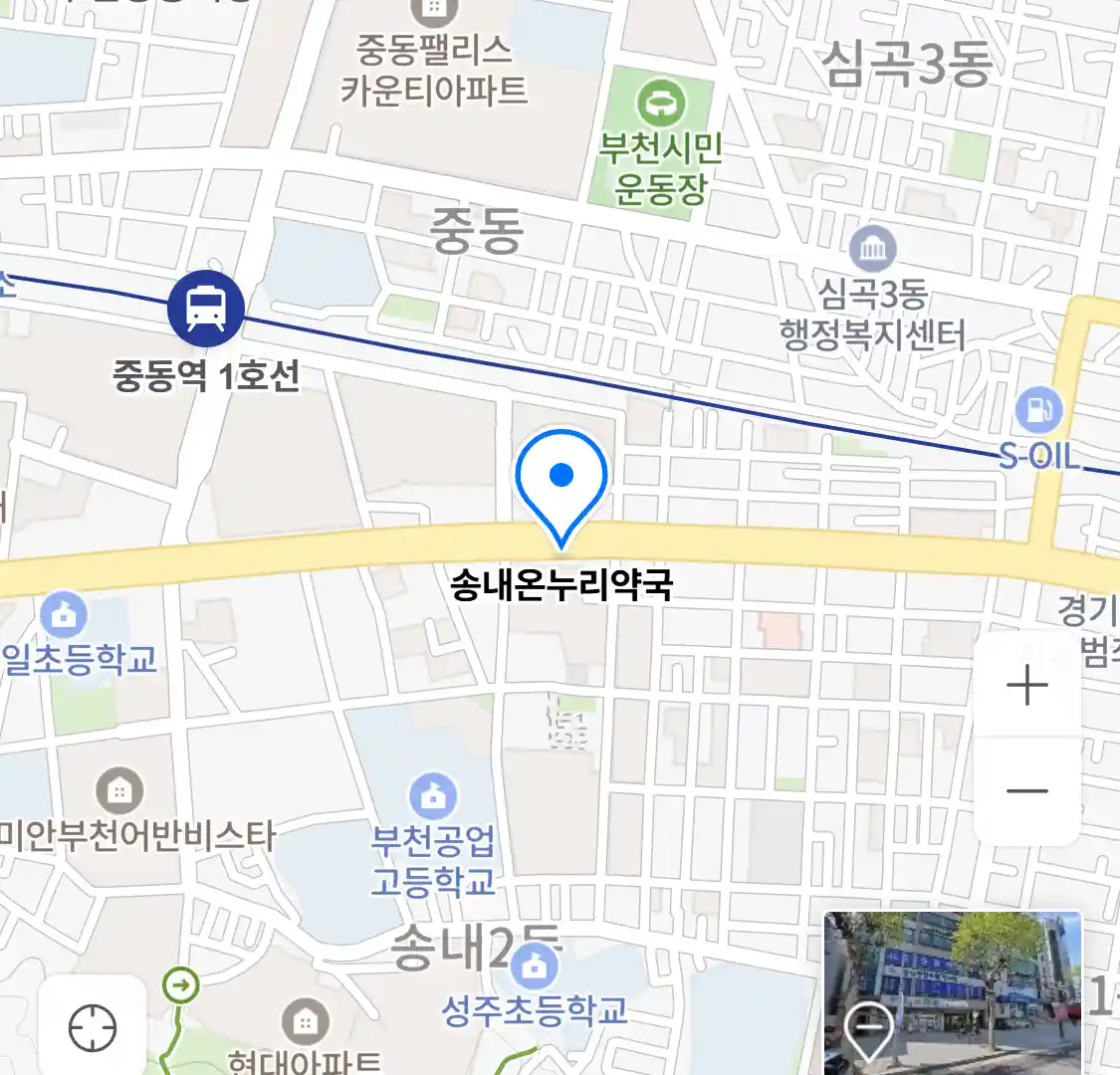
Task: Zoom out of the map
Action: pos(1026,791)
